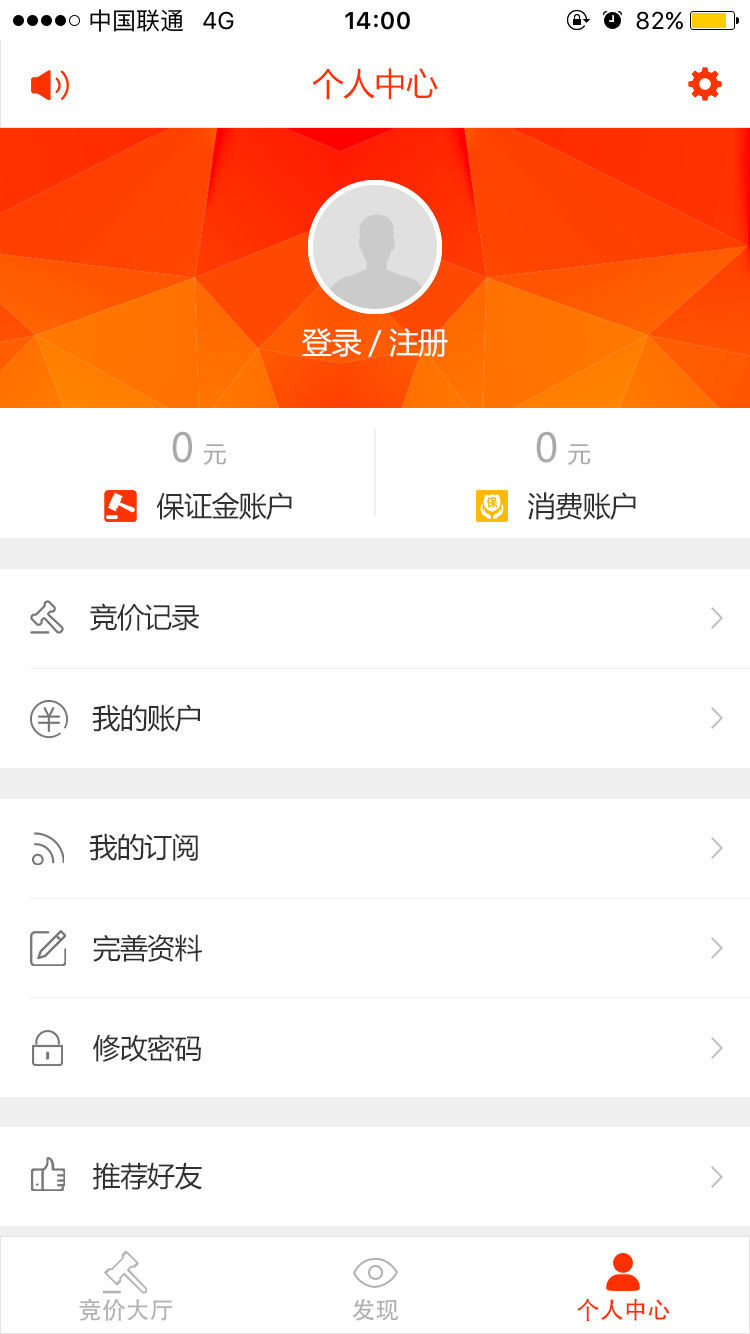Viewport: 750px width, 1334px height.
Task: View 我的订阅 subscriptions
Action: pos(375,848)
